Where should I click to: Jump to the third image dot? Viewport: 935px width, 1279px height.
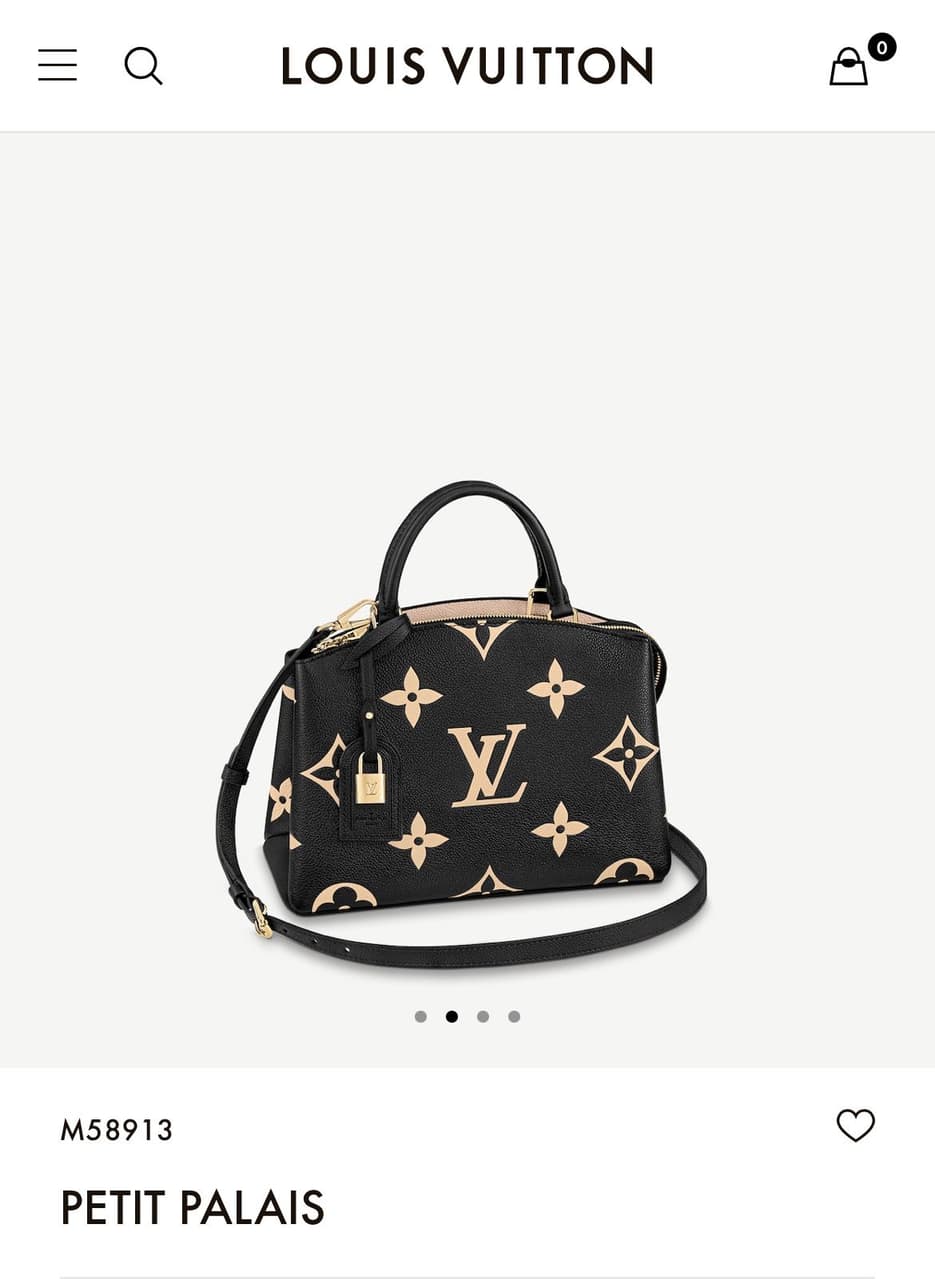click(x=483, y=1016)
